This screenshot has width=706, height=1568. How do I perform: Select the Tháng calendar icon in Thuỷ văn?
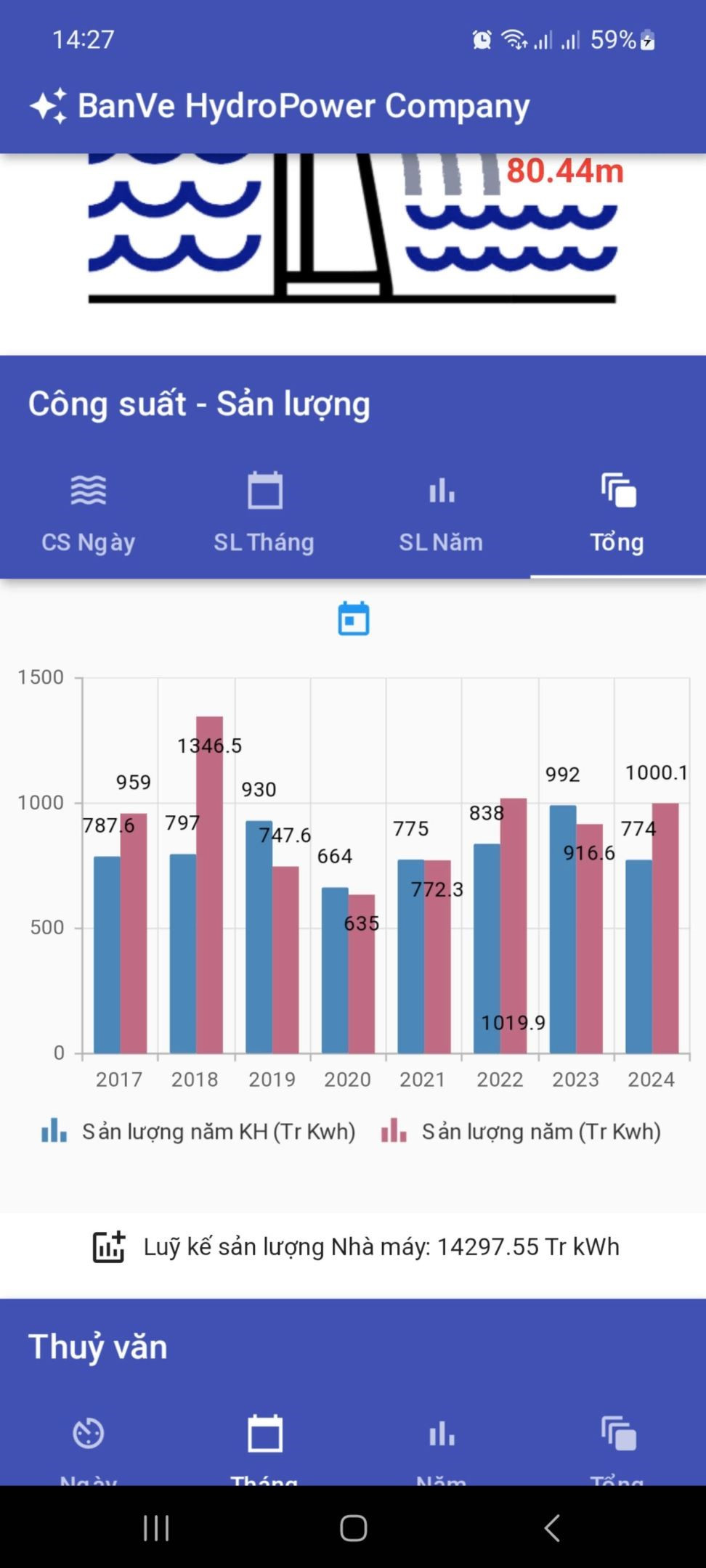(264, 1432)
